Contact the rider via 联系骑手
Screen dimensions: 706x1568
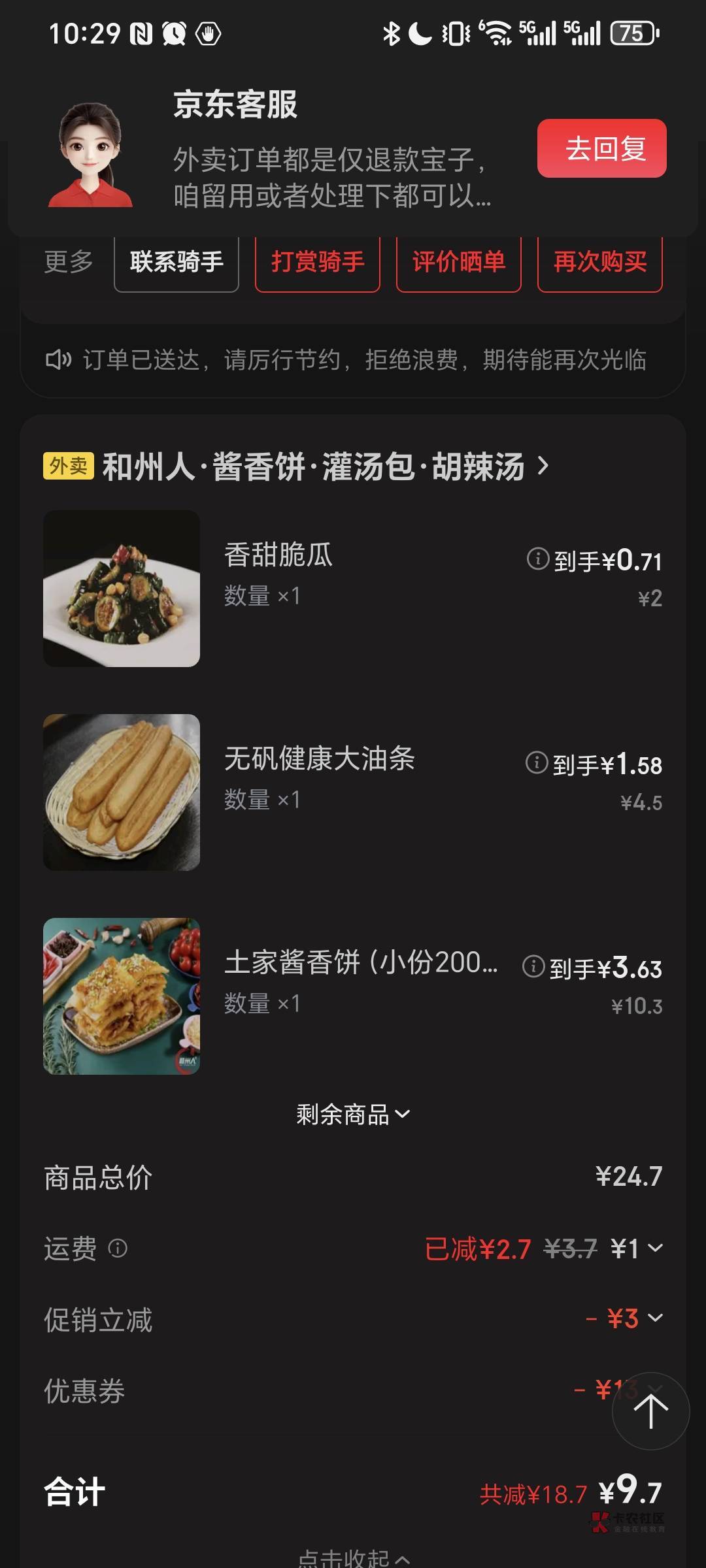176,262
